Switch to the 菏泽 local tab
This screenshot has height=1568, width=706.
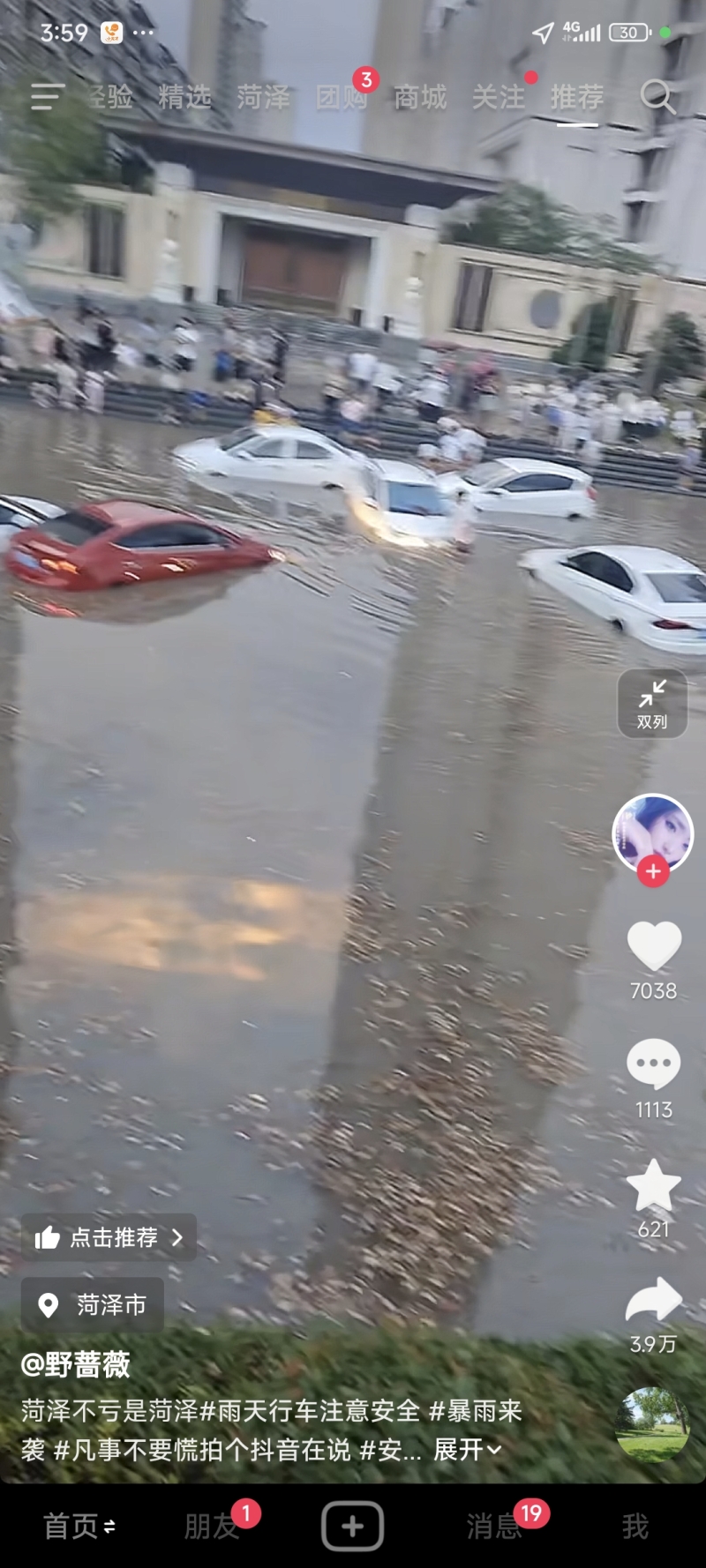pos(263,97)
